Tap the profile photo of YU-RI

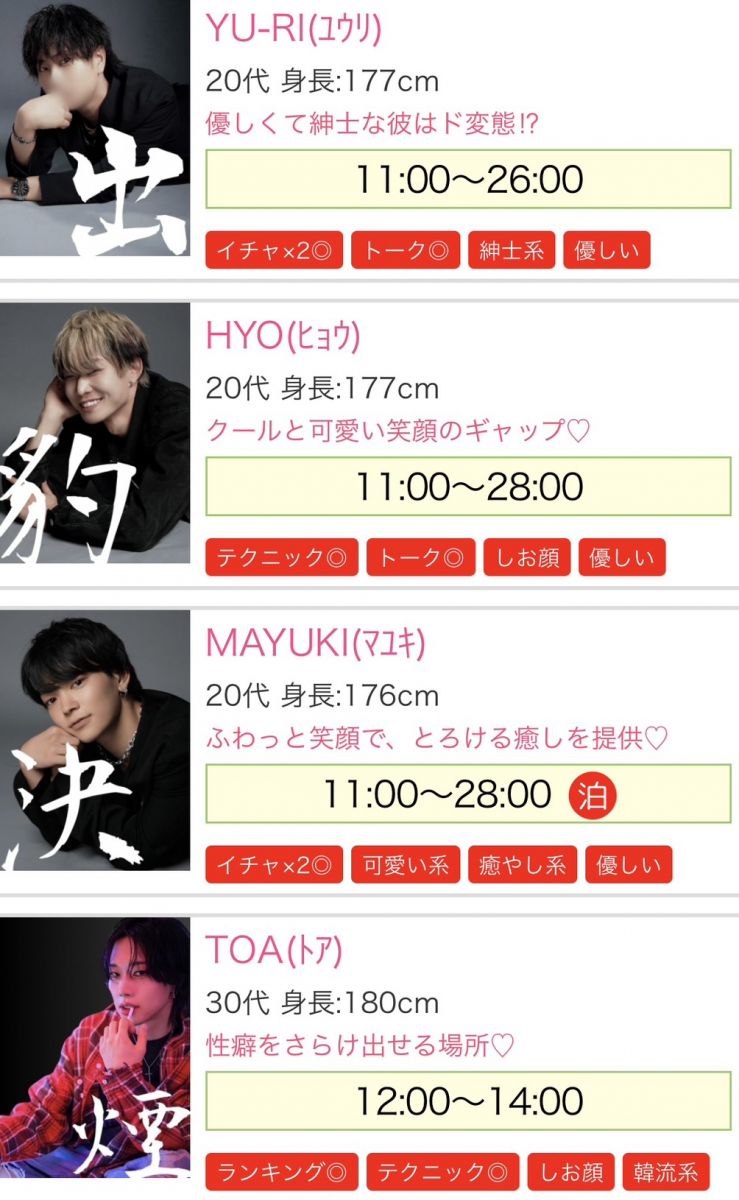95,128
